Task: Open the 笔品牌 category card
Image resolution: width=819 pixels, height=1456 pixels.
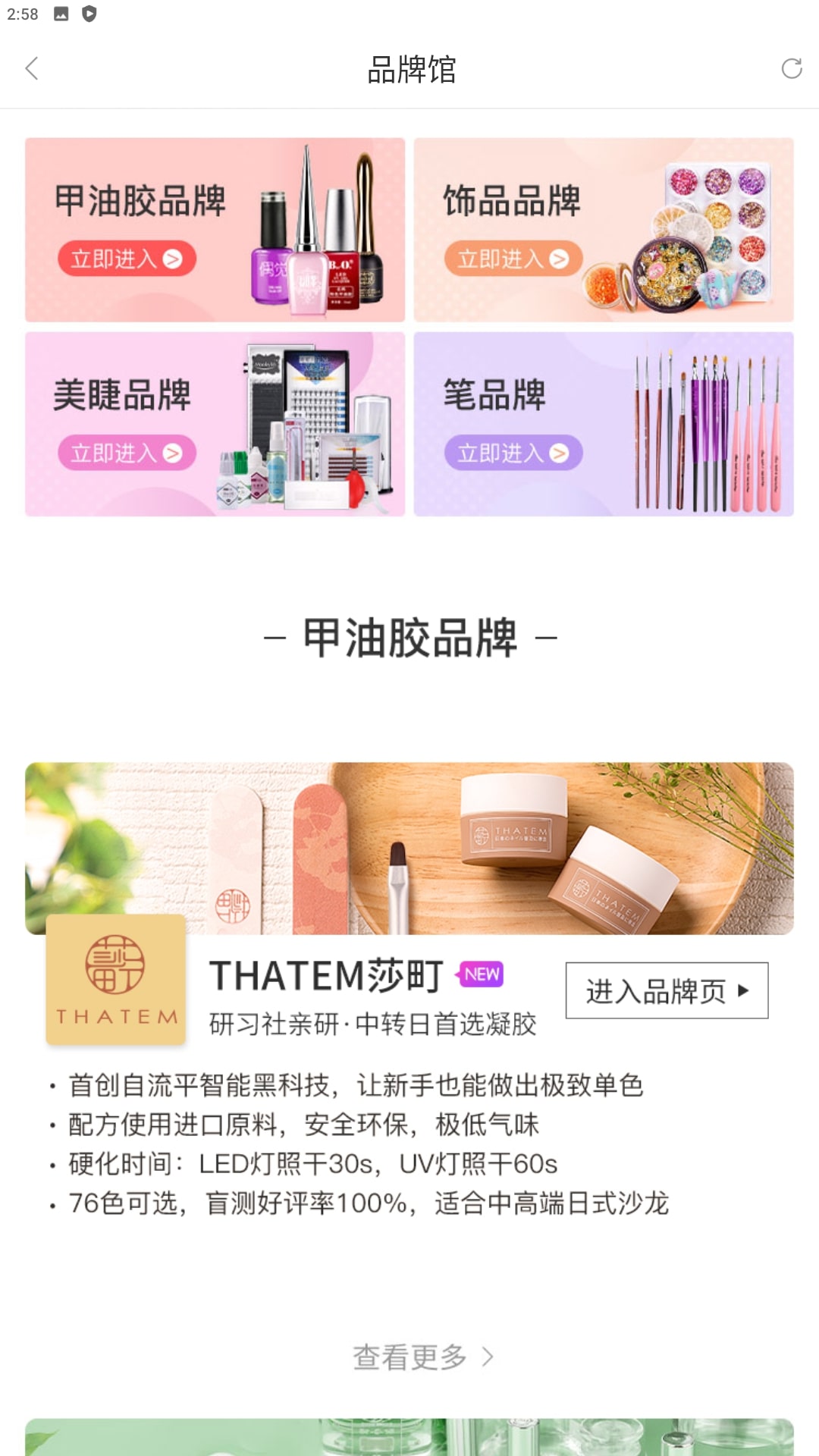Action: (x=604, y=424)
